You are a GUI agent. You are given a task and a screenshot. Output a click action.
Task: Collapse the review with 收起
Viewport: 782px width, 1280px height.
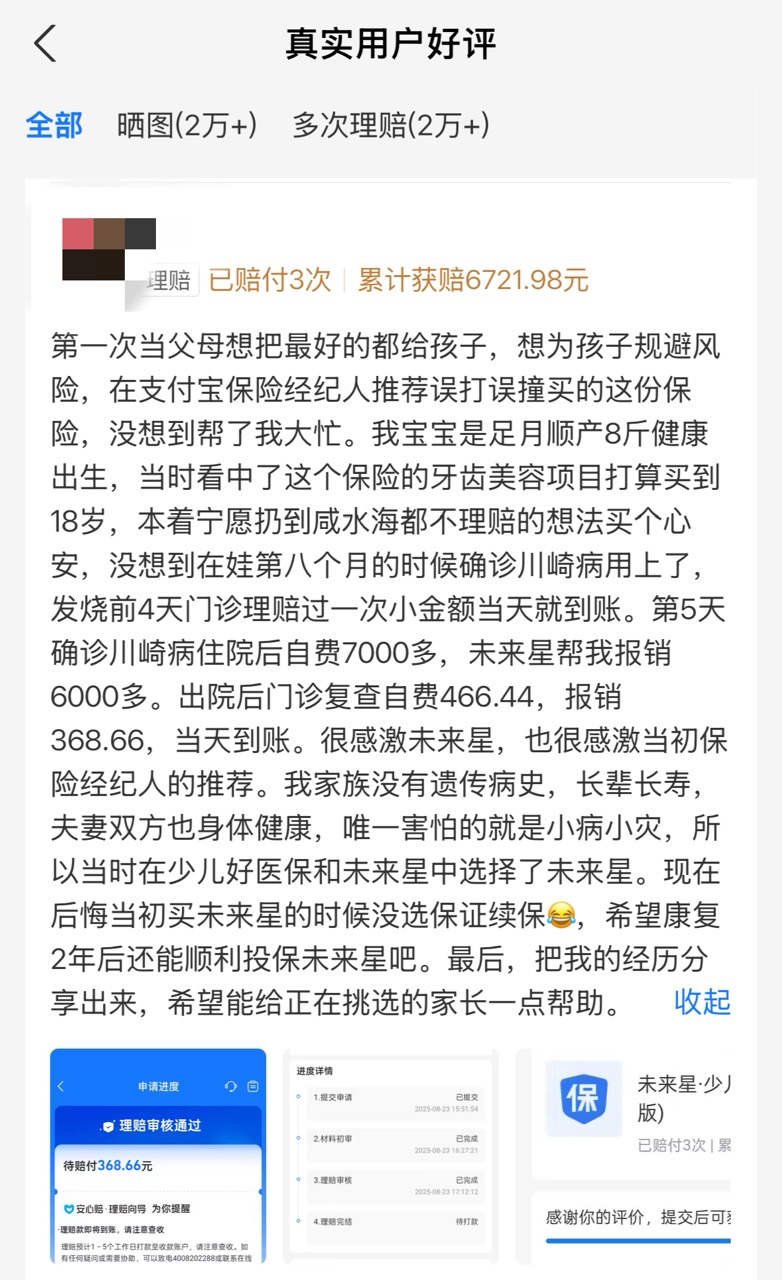[x=702, y=1001]
